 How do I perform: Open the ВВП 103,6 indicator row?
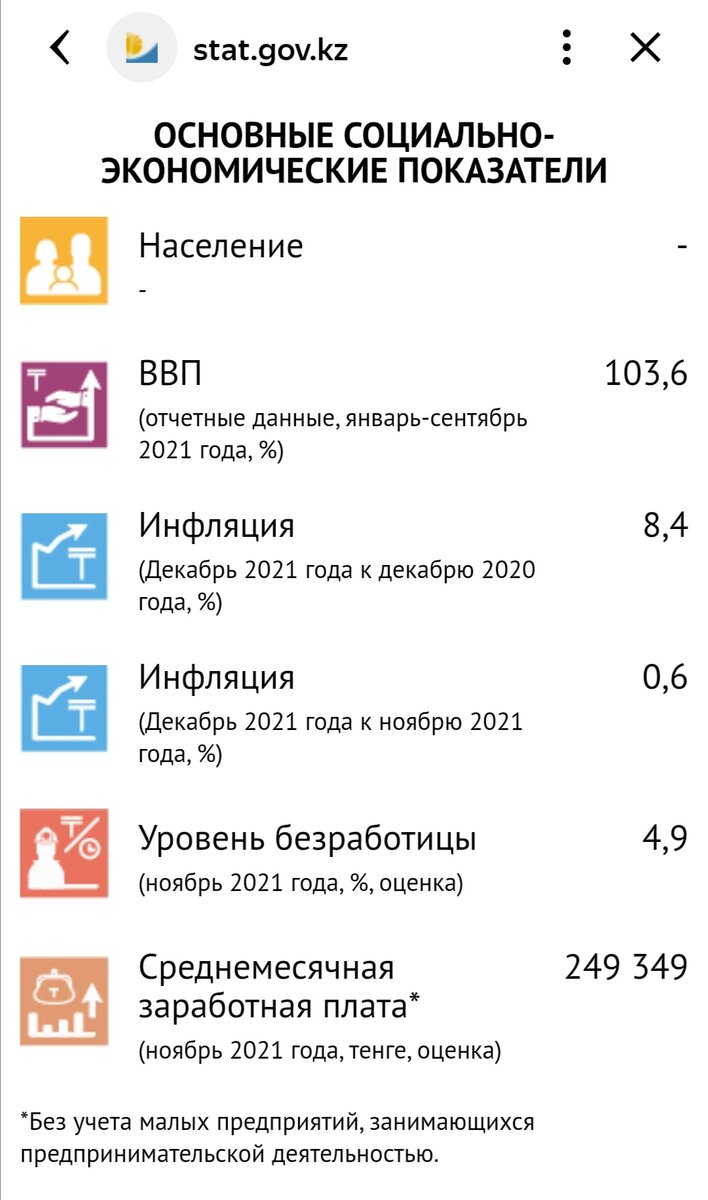click(354, 405)
